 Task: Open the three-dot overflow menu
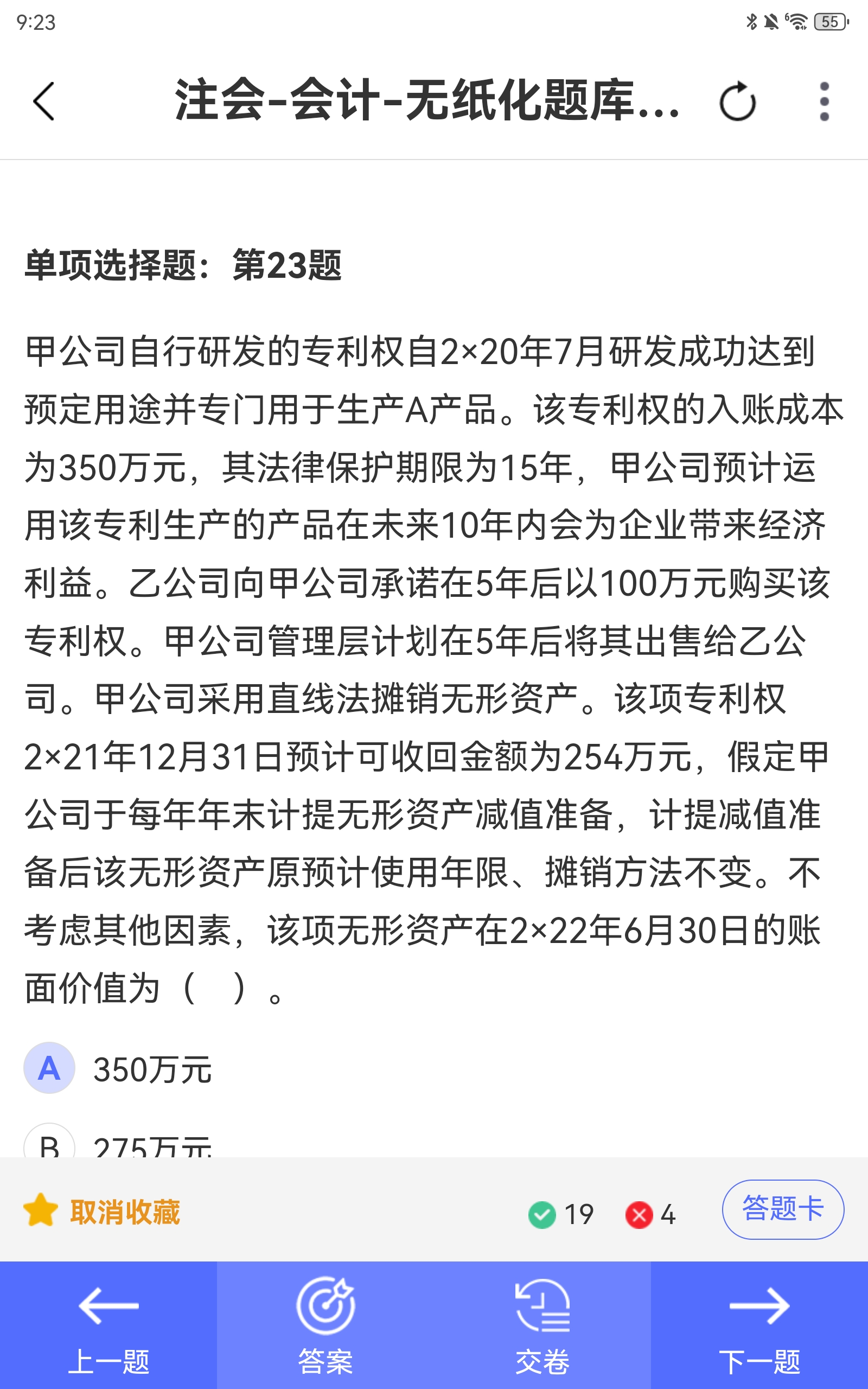[825, 101]
